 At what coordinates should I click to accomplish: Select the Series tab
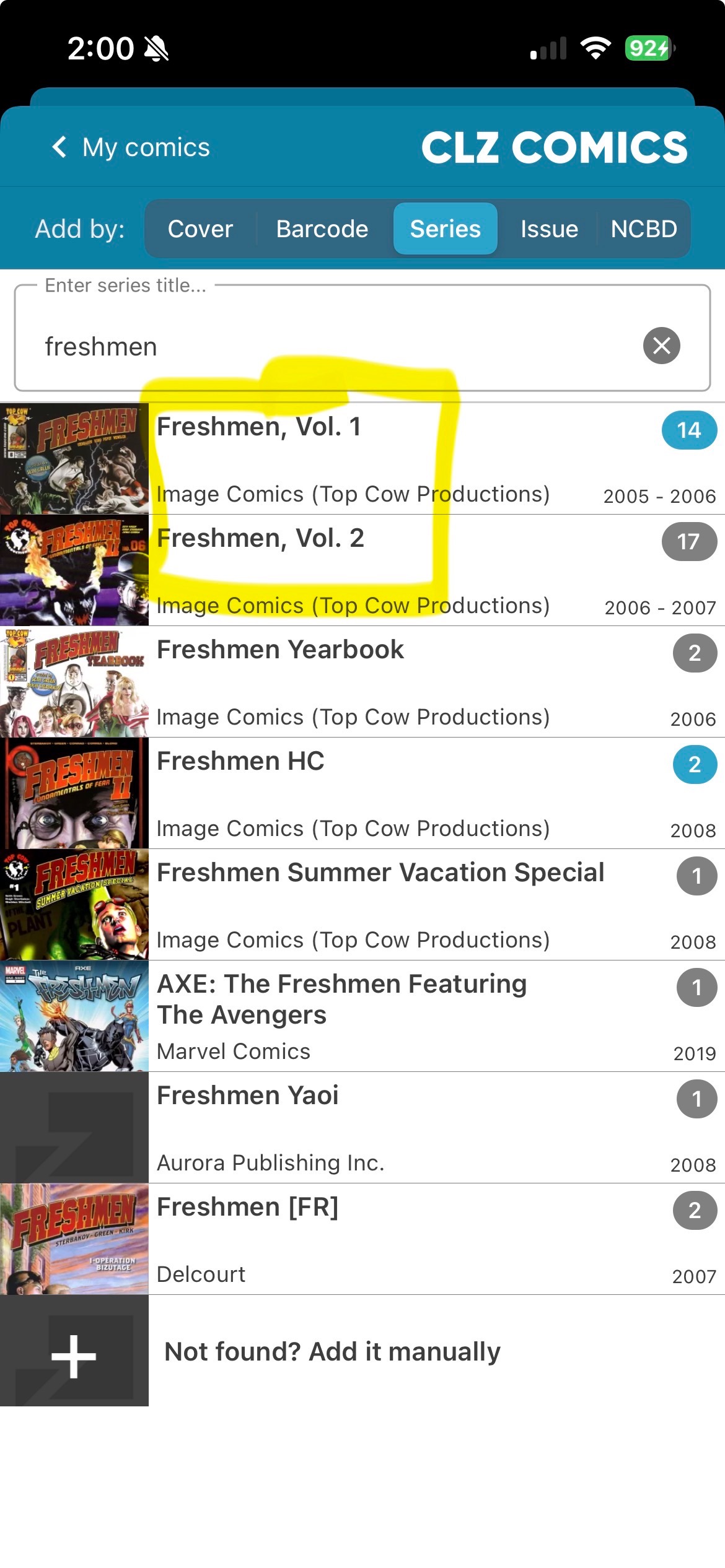point(445,229)
